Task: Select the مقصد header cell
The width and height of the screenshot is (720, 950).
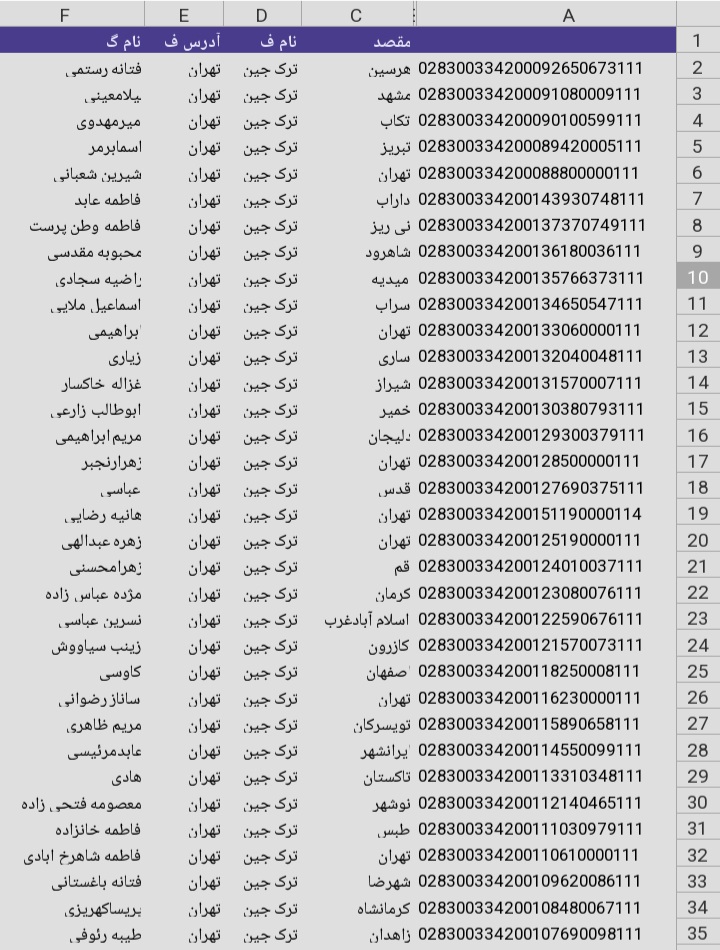Action: click(391, 41)
